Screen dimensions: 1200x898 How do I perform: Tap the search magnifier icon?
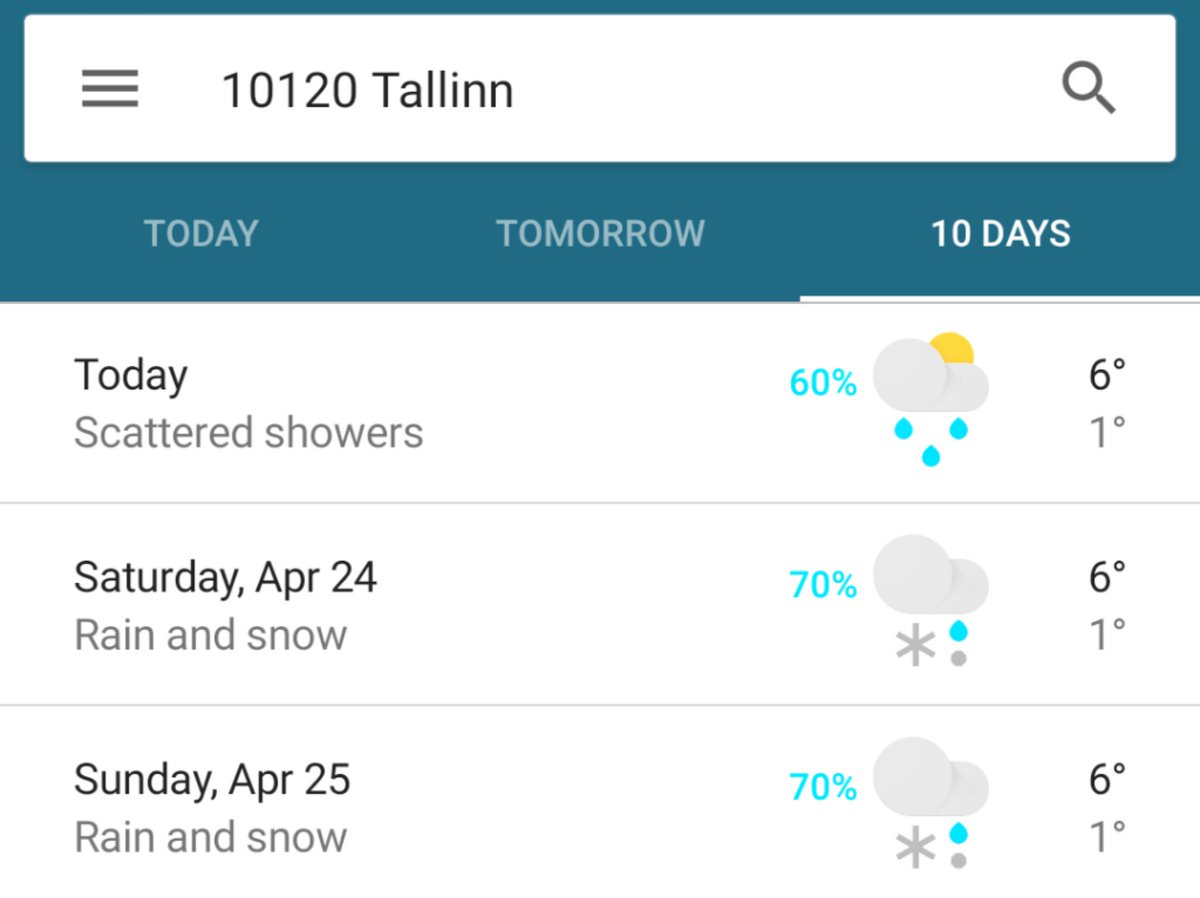(x=1088, y=89)
